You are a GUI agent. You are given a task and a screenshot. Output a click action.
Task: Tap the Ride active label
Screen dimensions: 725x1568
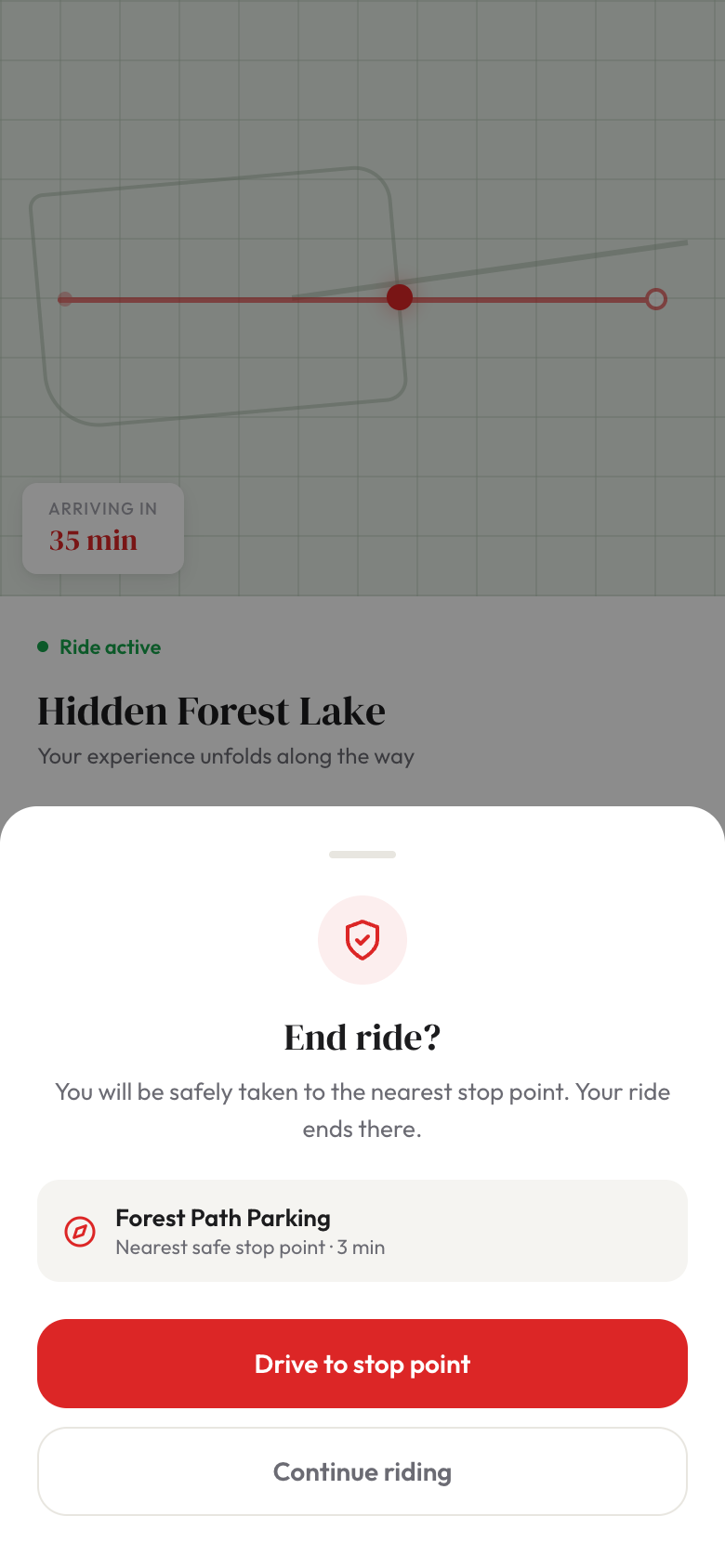coord(110,647)
